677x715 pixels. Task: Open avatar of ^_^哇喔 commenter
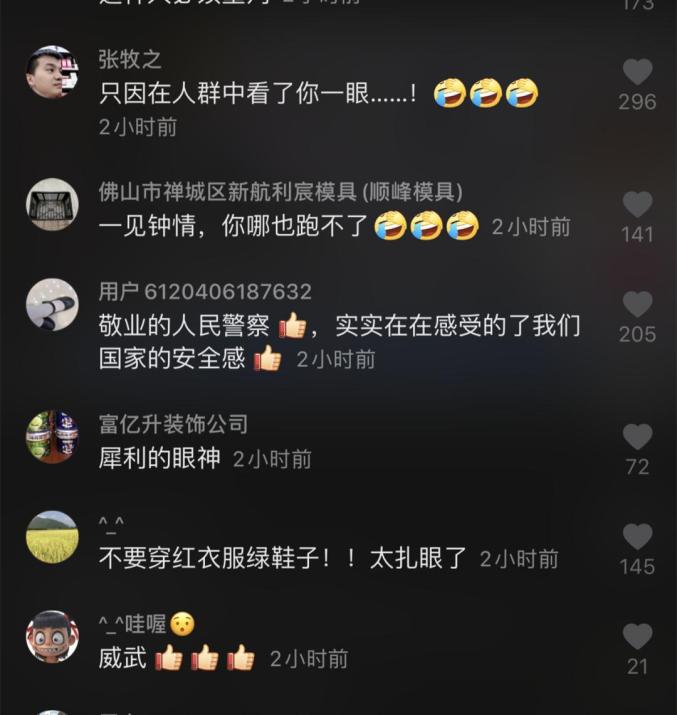pyautogui.click(x=52, y=637)
